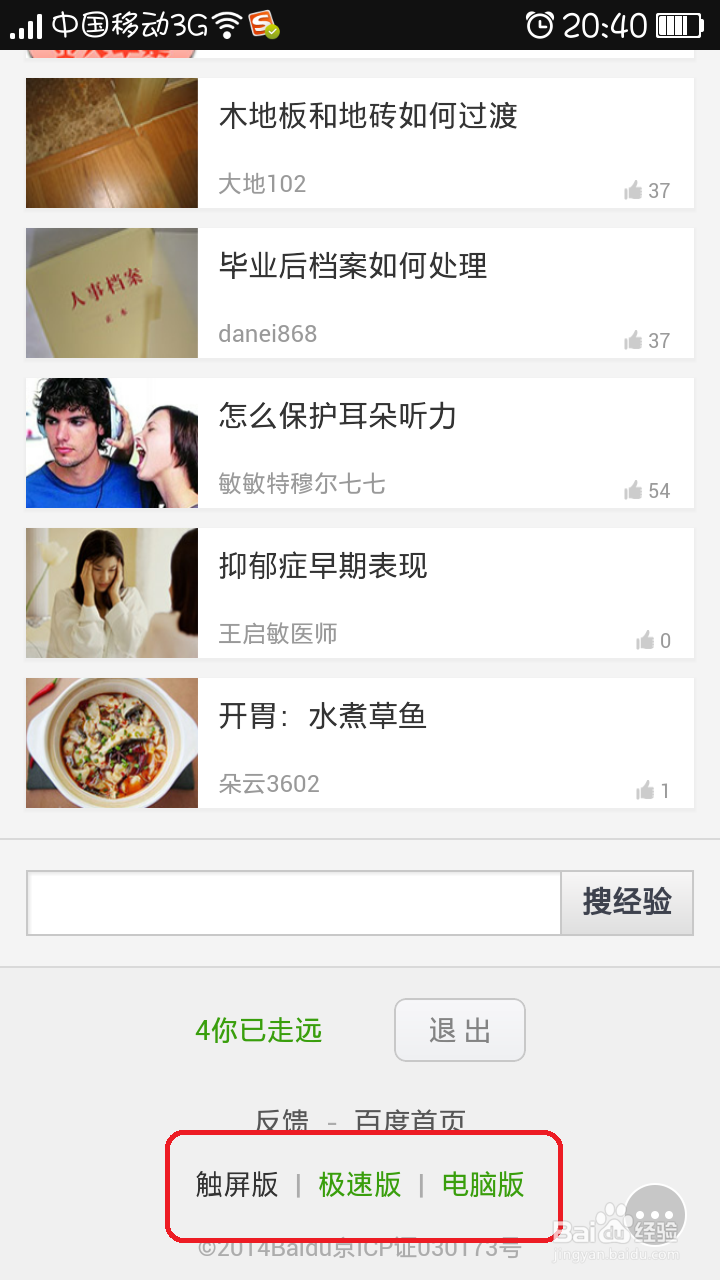Open the 反馈 feedback link
Viewport: 720px width, 1280px height.
click(281, 1122)
